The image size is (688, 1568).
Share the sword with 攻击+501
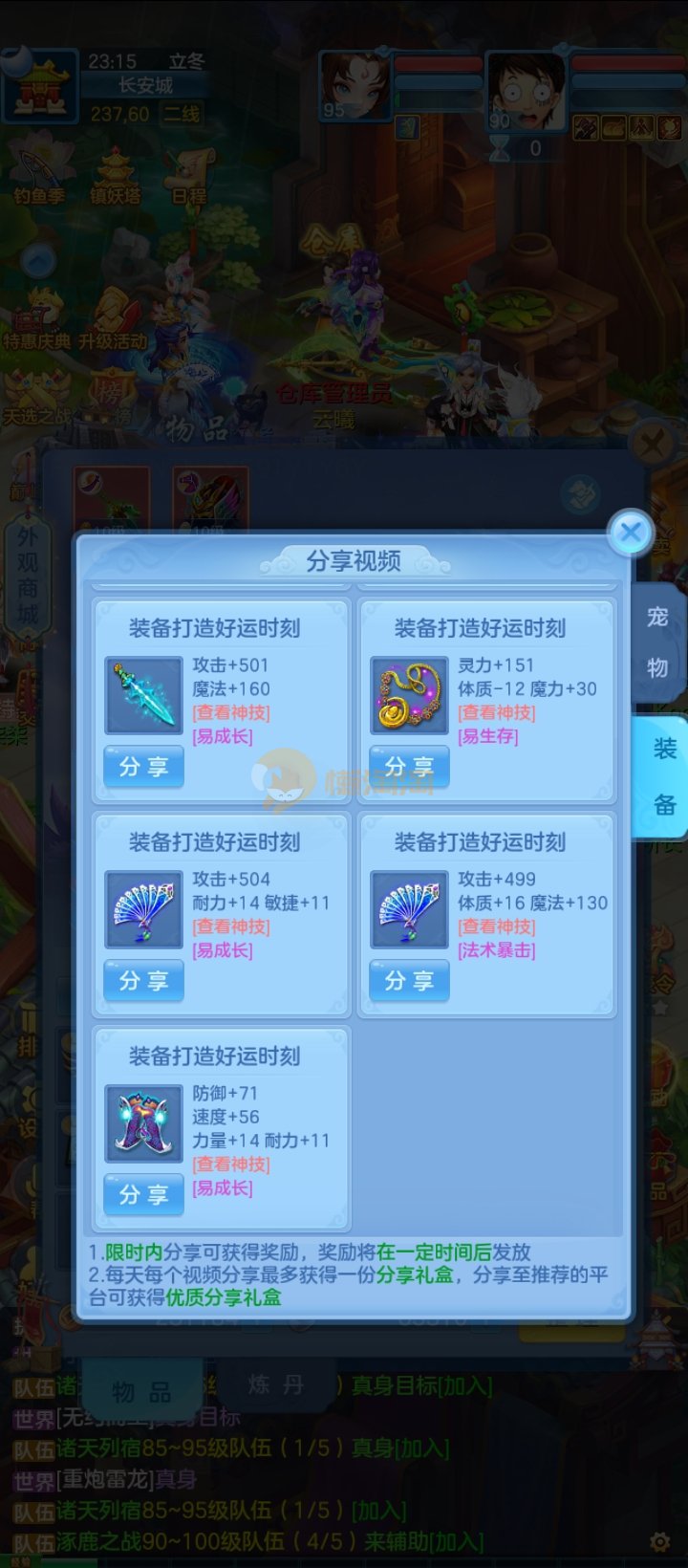coord(143,767)
